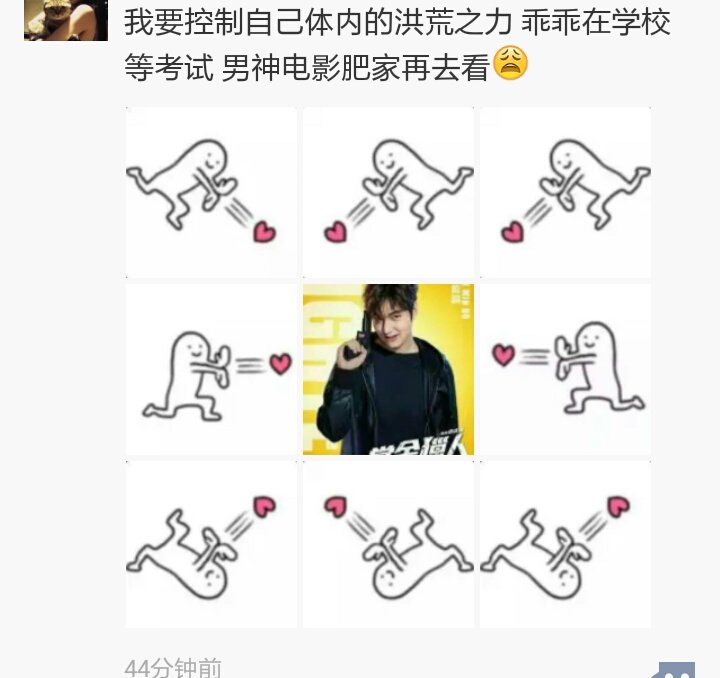Open the doodle pushing a heart leftward
The width and height of the screenshot is (720, 678).
click(565, 369)
